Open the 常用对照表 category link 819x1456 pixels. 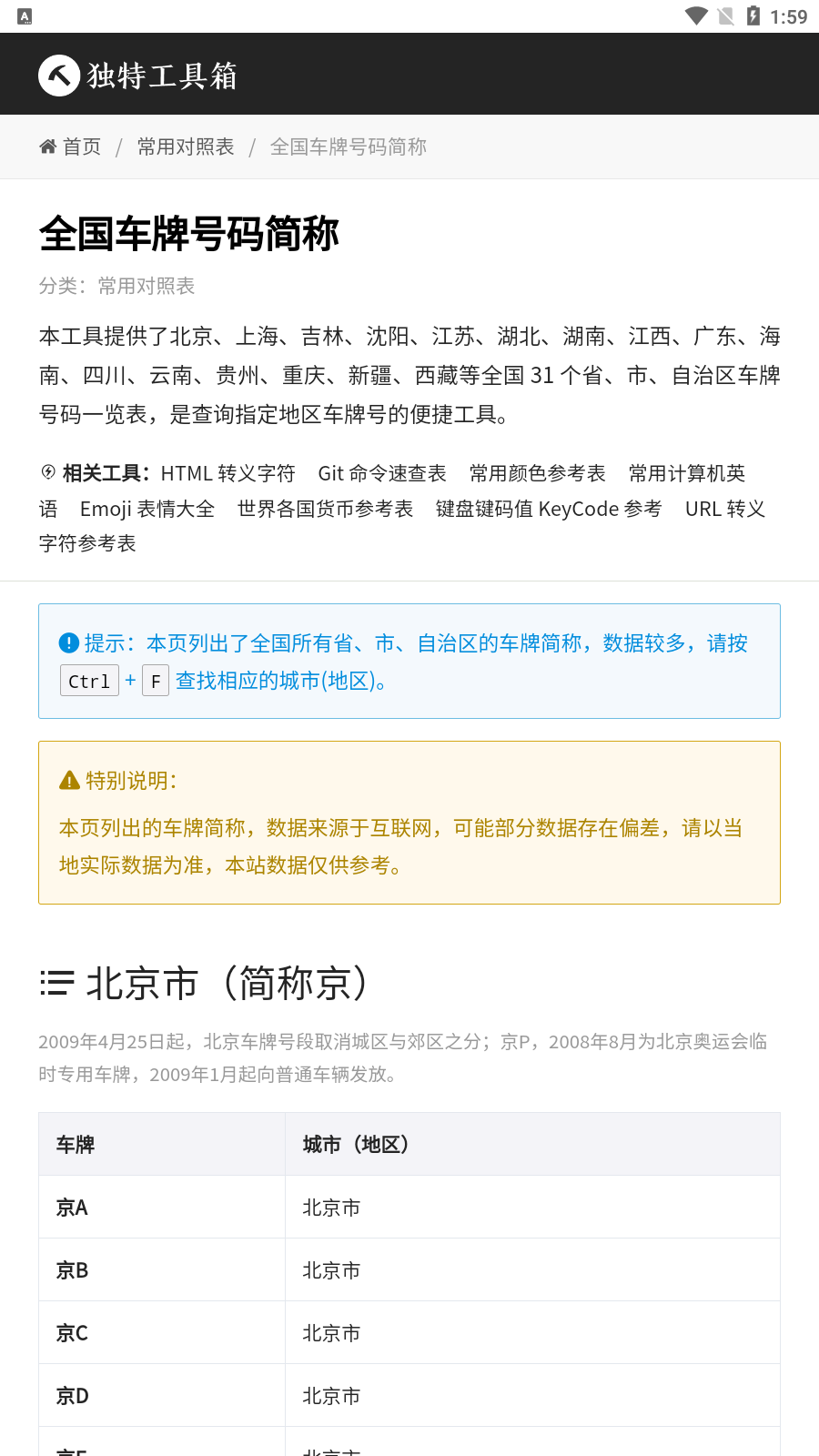pos(147,286)
